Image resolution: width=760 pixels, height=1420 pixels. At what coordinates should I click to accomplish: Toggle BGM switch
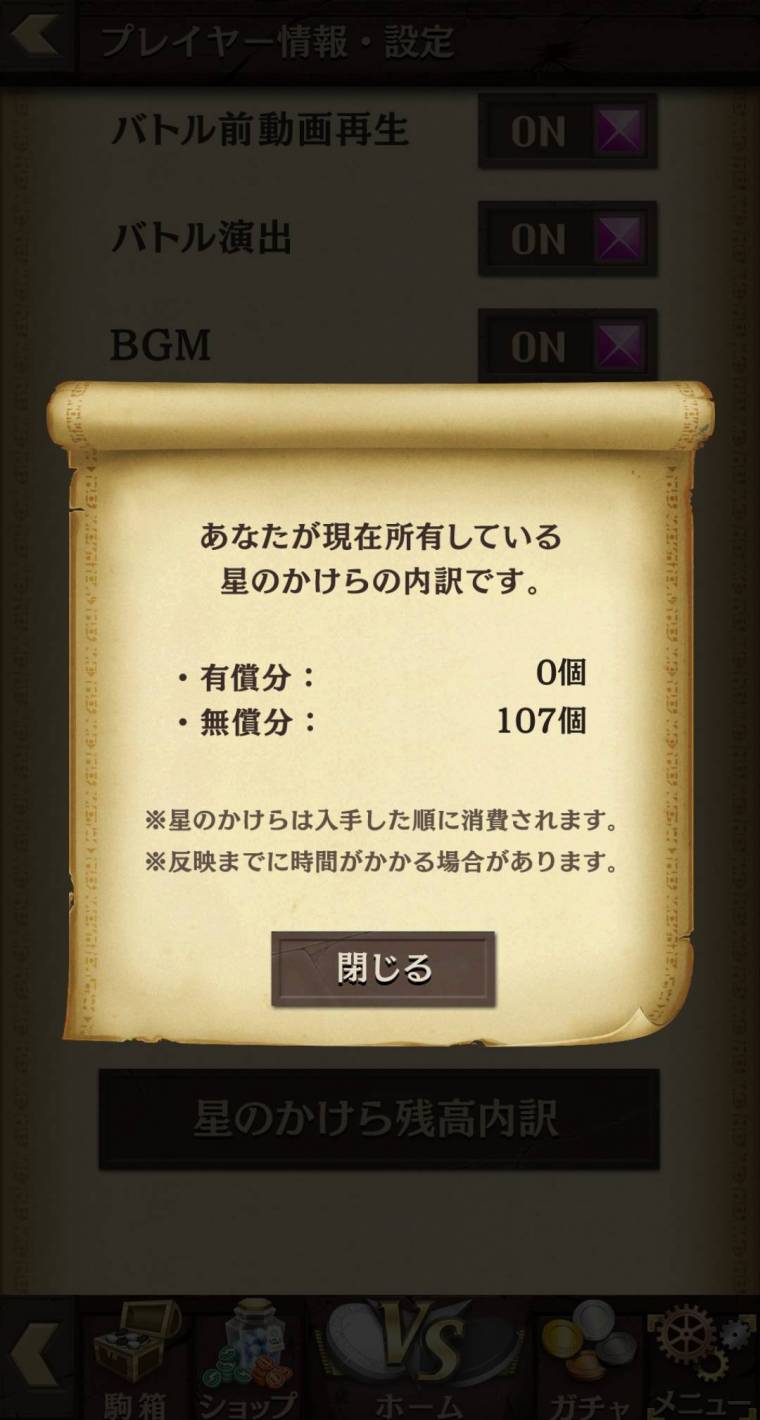(x=567, y=346)
